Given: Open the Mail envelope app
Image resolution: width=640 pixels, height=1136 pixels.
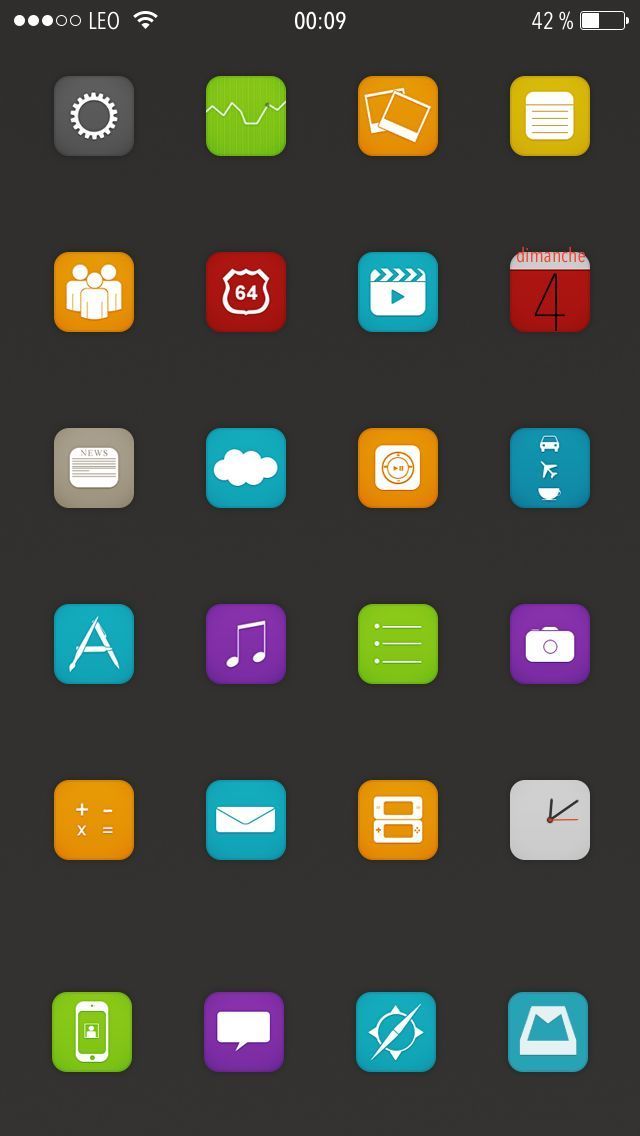Looking at the screenshot, I should coord(246,820).
